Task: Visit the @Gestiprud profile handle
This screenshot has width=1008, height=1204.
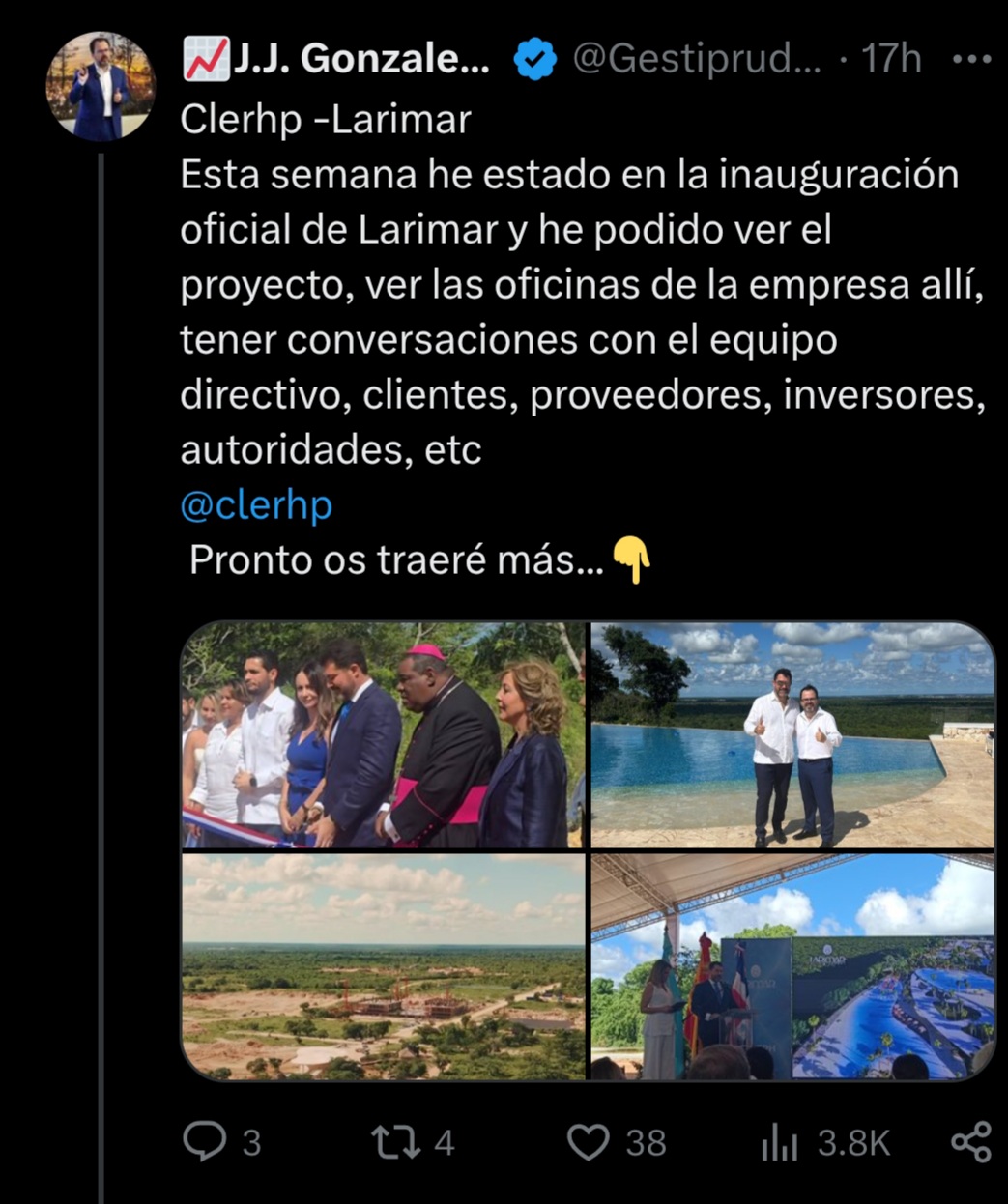Action: [x=692, y=60]
